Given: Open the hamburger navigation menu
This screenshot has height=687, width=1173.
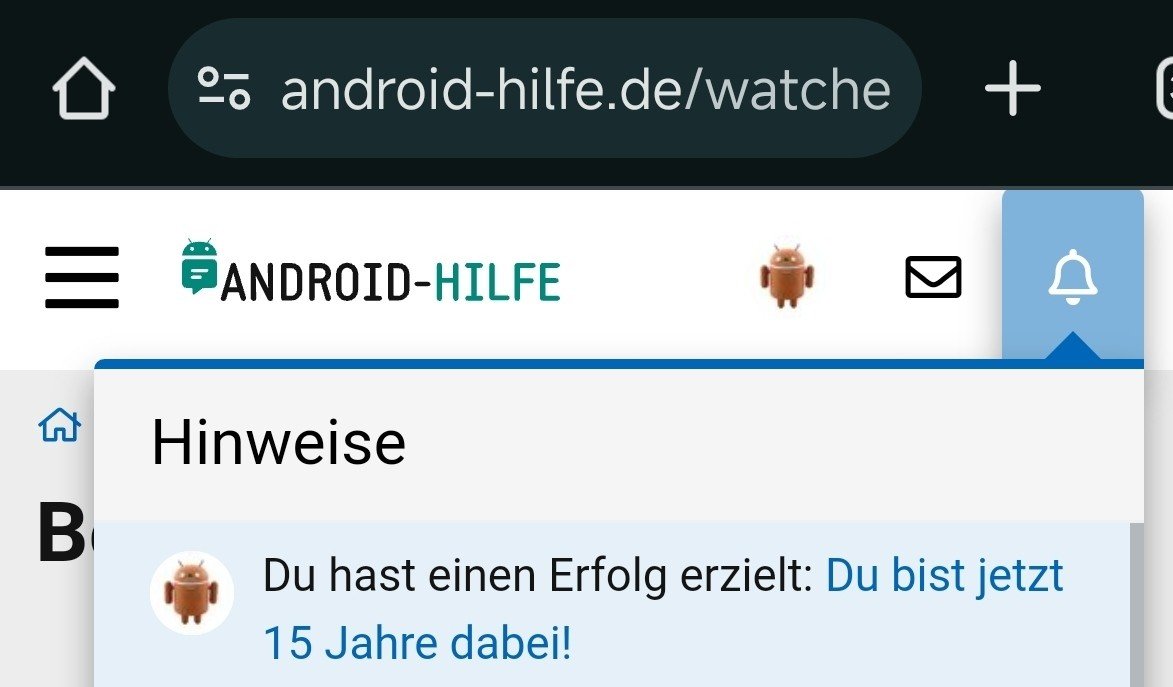Looking at the screenshot, I should click(x=82, y=277).
